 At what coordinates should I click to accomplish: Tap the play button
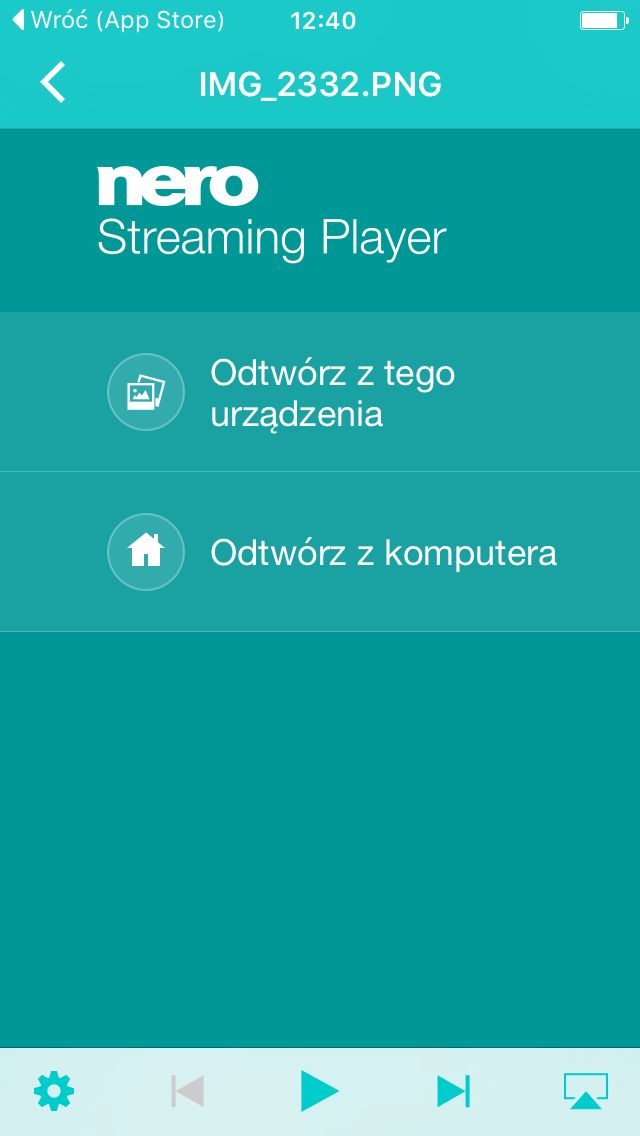pos(320,1090)
